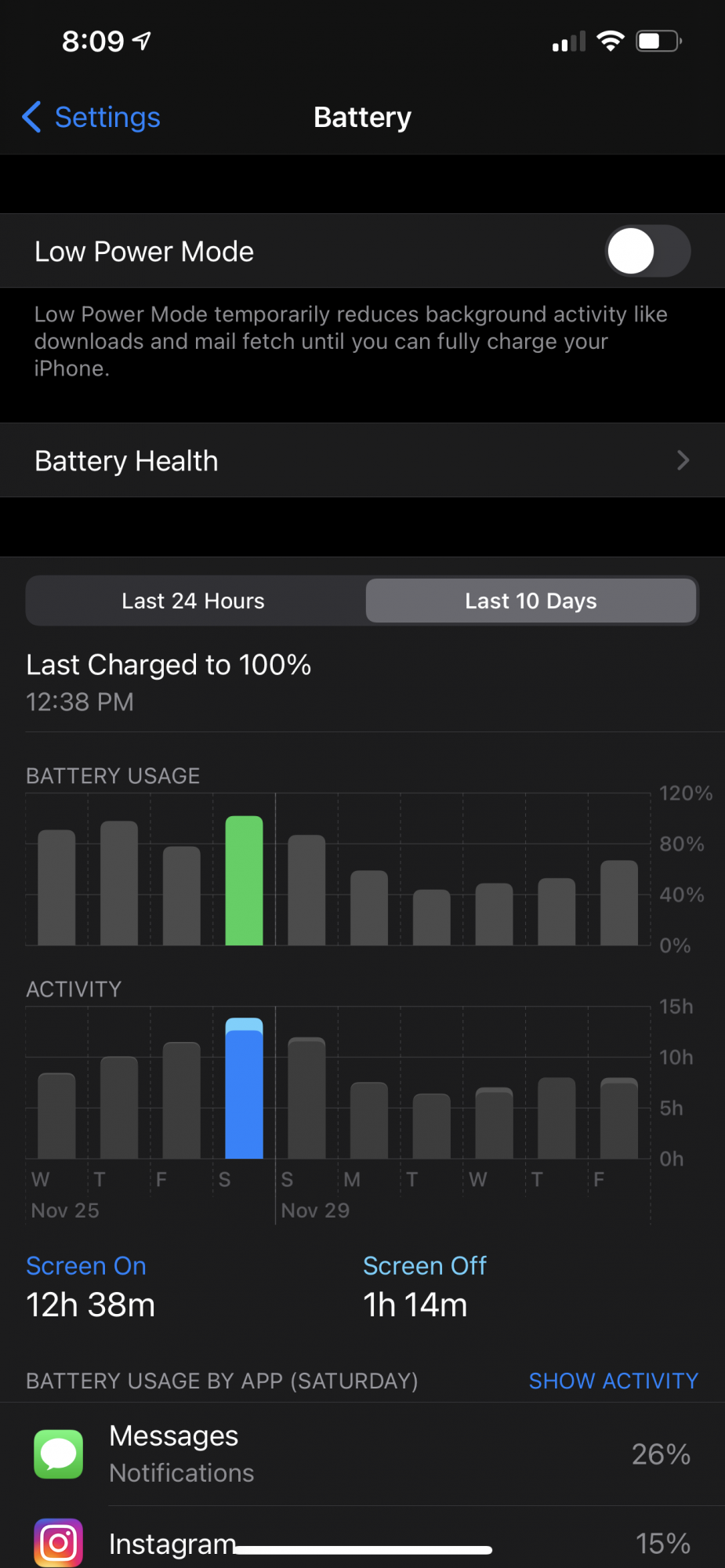Tap Show Activity link

coord(613,1381)
